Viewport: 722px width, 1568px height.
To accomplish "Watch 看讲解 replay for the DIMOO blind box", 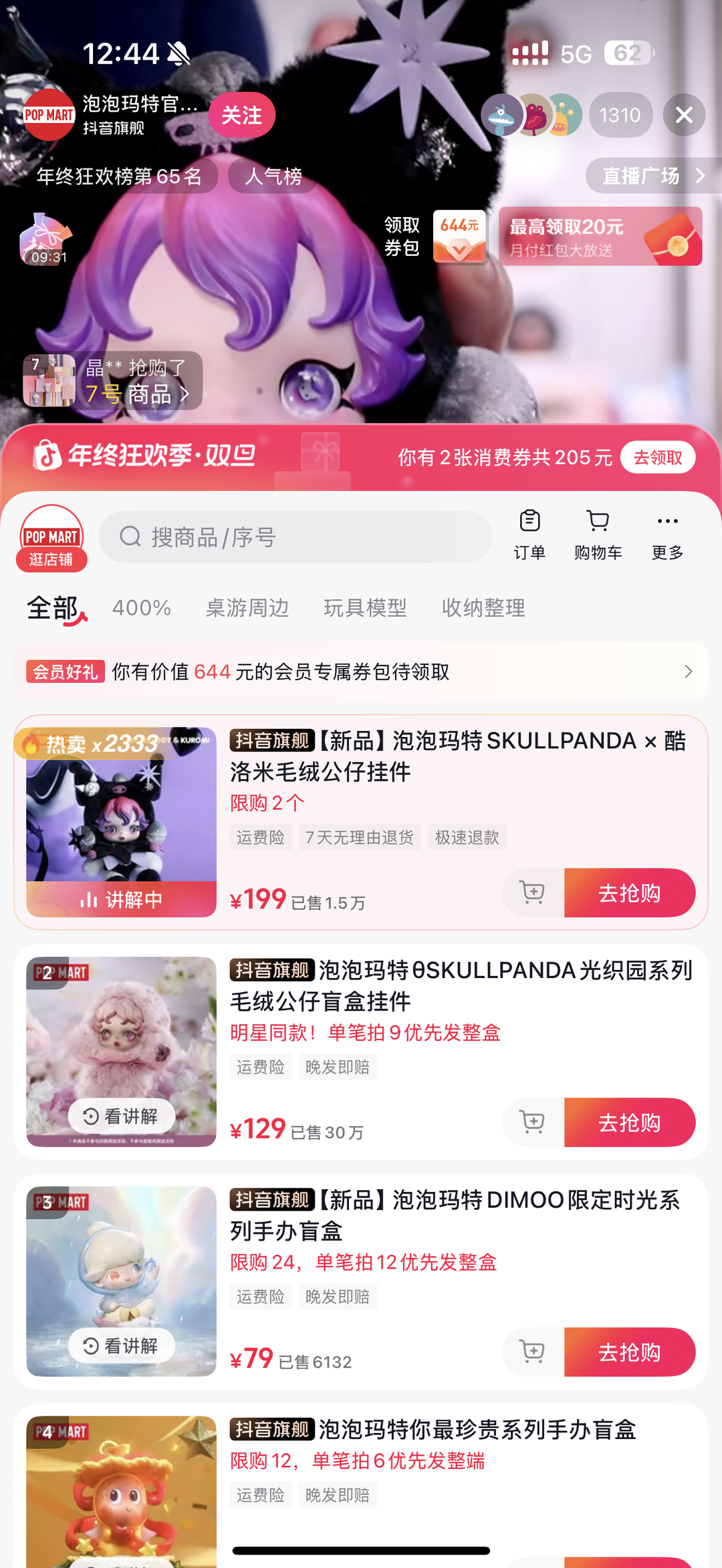I will 121,1346.
